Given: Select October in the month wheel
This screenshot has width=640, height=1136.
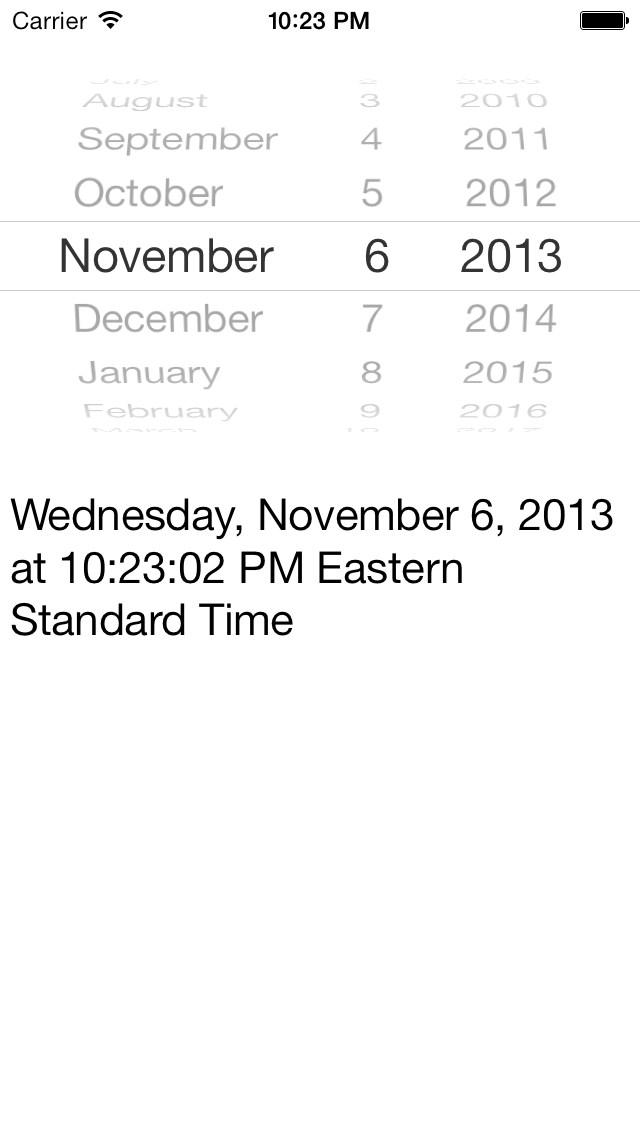Looking at the screenshot, I should pyautogui.click(x=149, y=193).
